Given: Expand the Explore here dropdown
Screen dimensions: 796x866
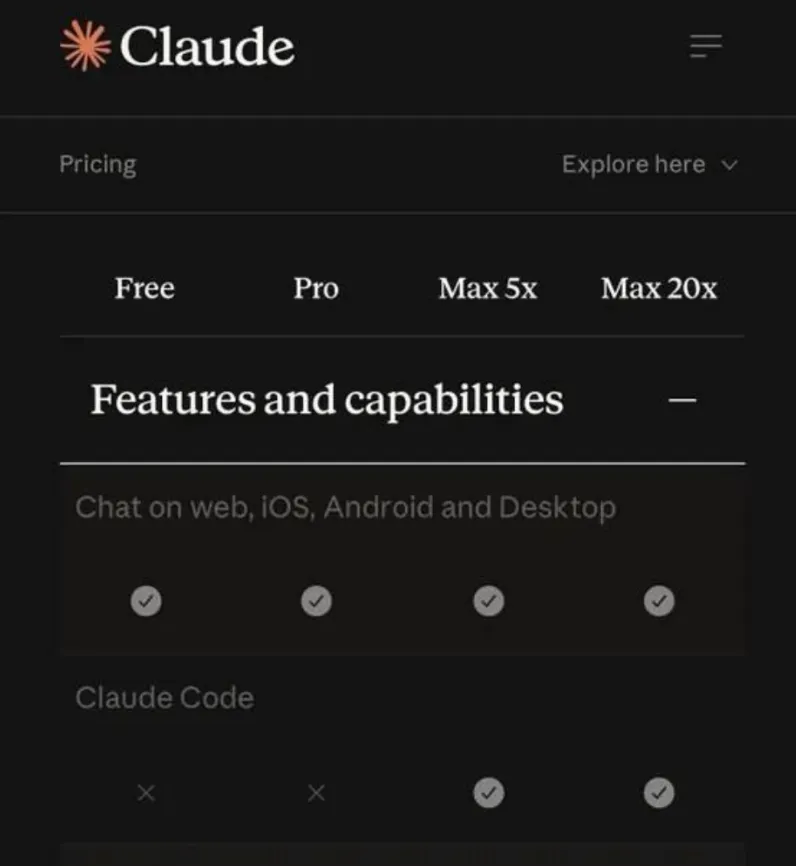Looking at the screenshot, I should (648, 165).
